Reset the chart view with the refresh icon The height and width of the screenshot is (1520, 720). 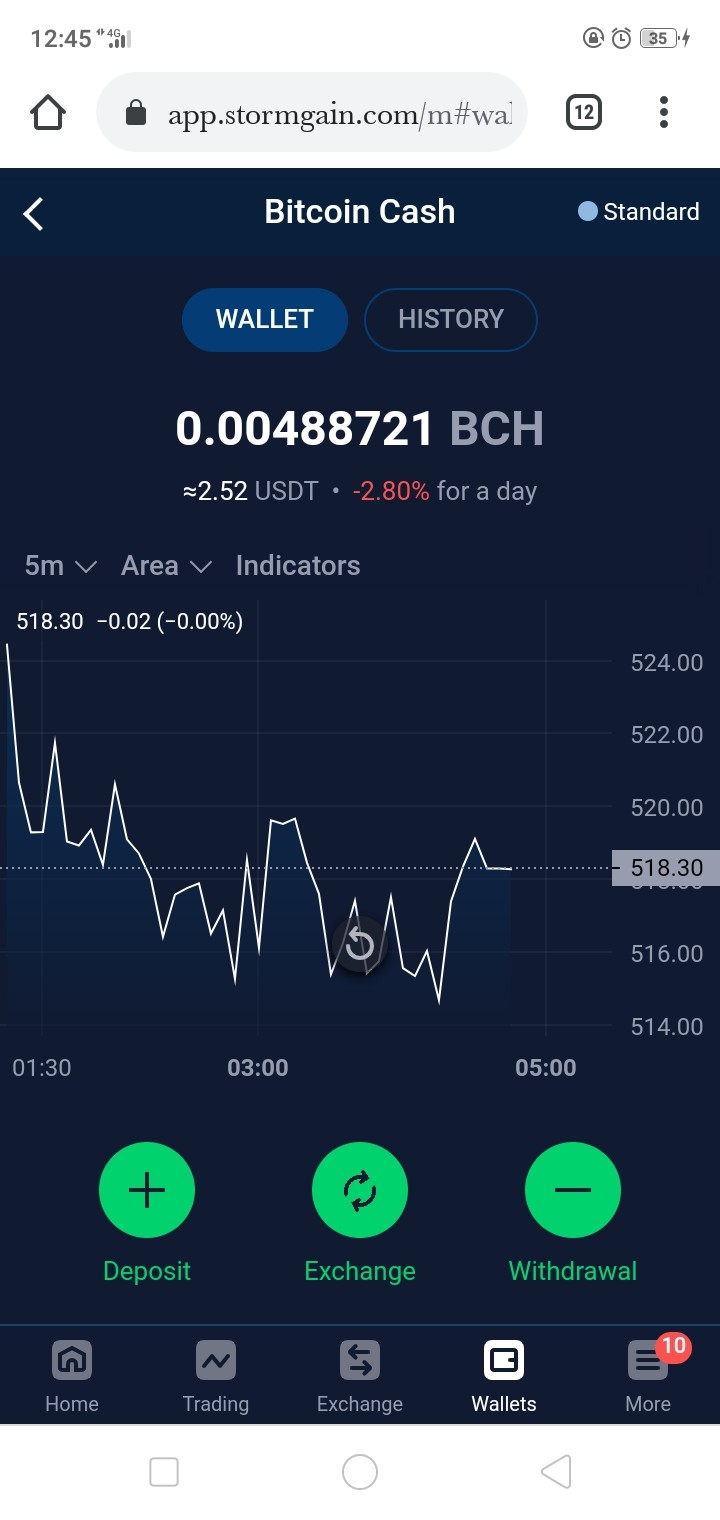tap(359, 944)
